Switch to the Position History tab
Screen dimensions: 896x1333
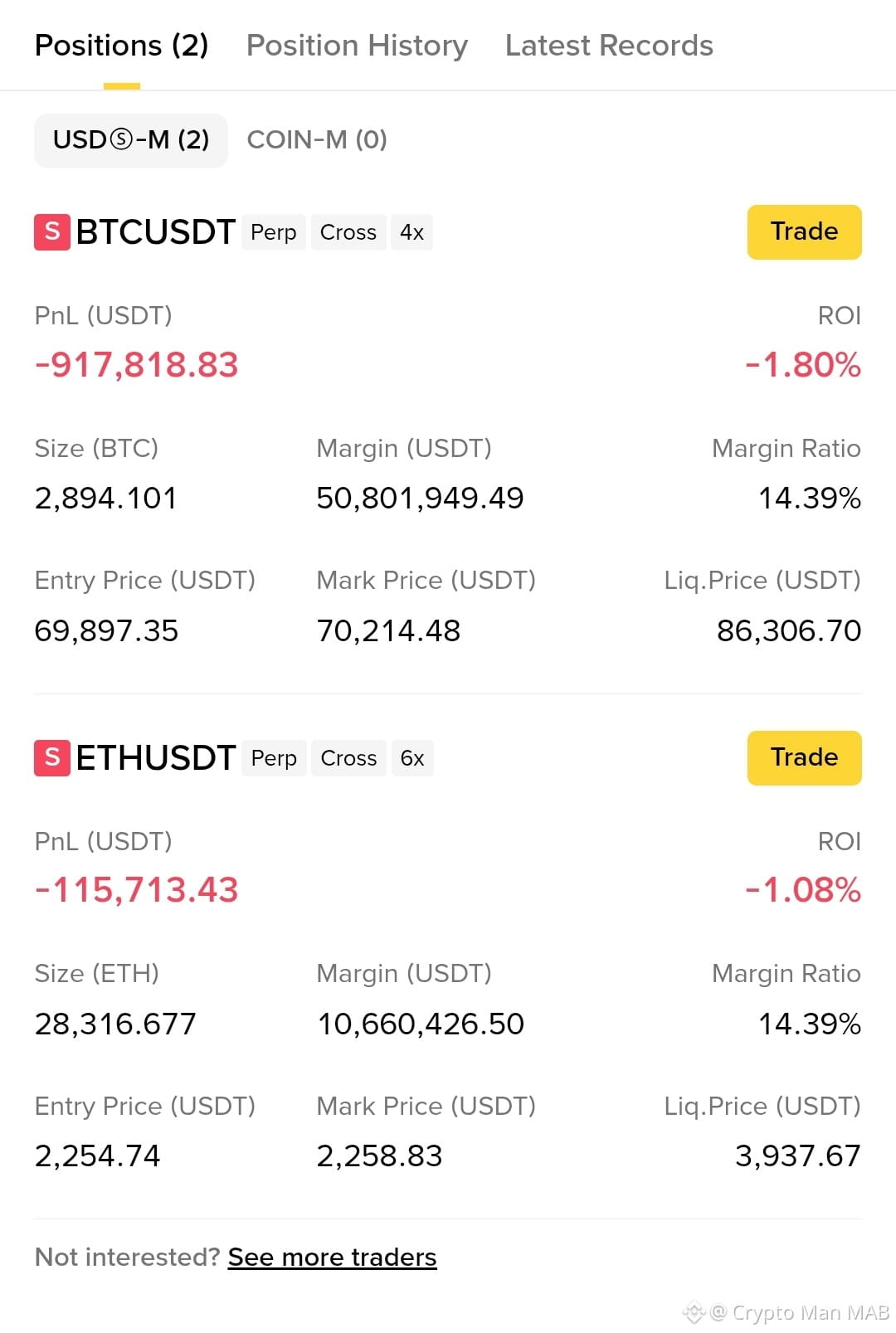(x=357, y=46)
